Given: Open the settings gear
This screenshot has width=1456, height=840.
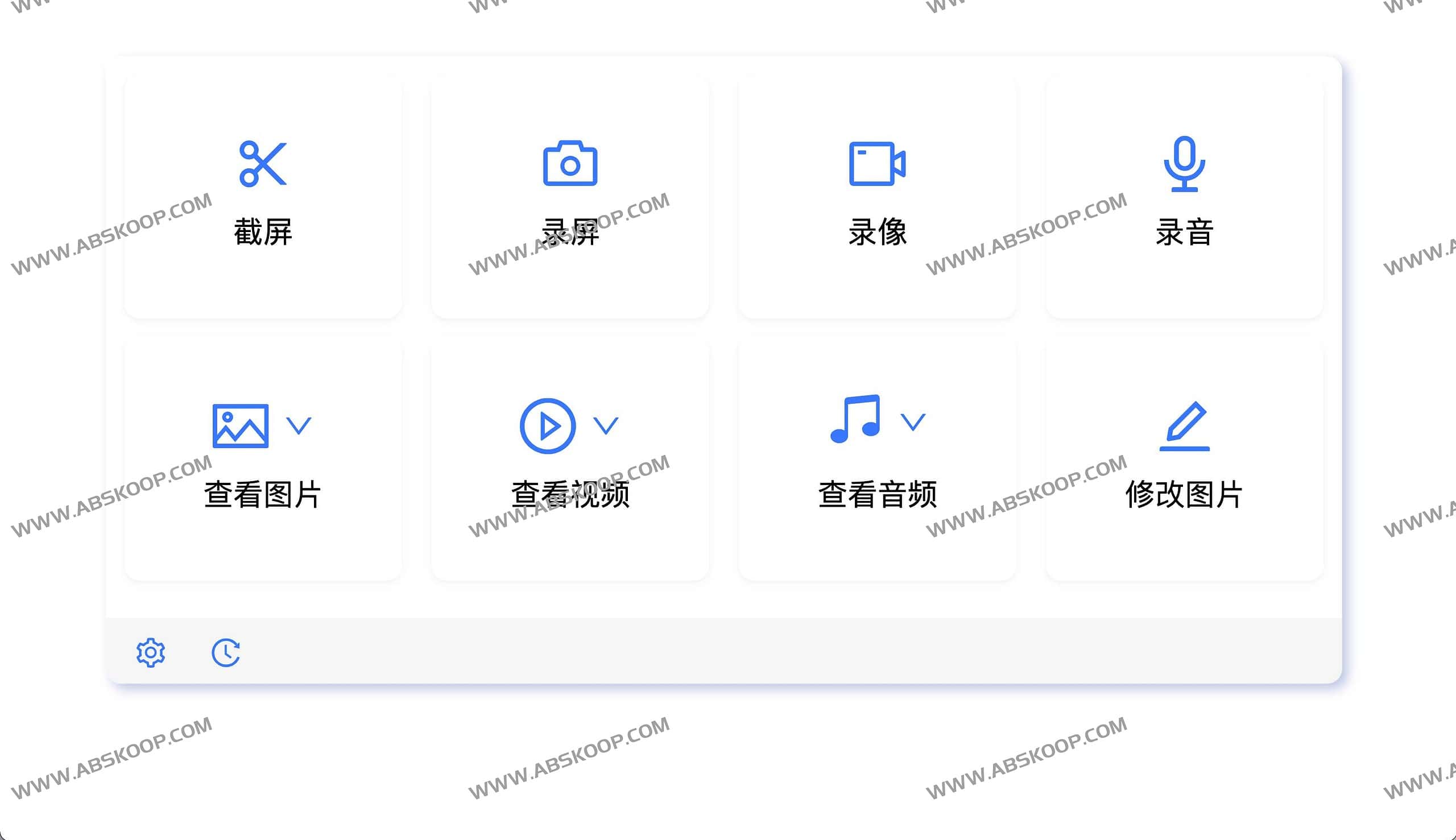Looking at the screenshot, I should 151,652.
